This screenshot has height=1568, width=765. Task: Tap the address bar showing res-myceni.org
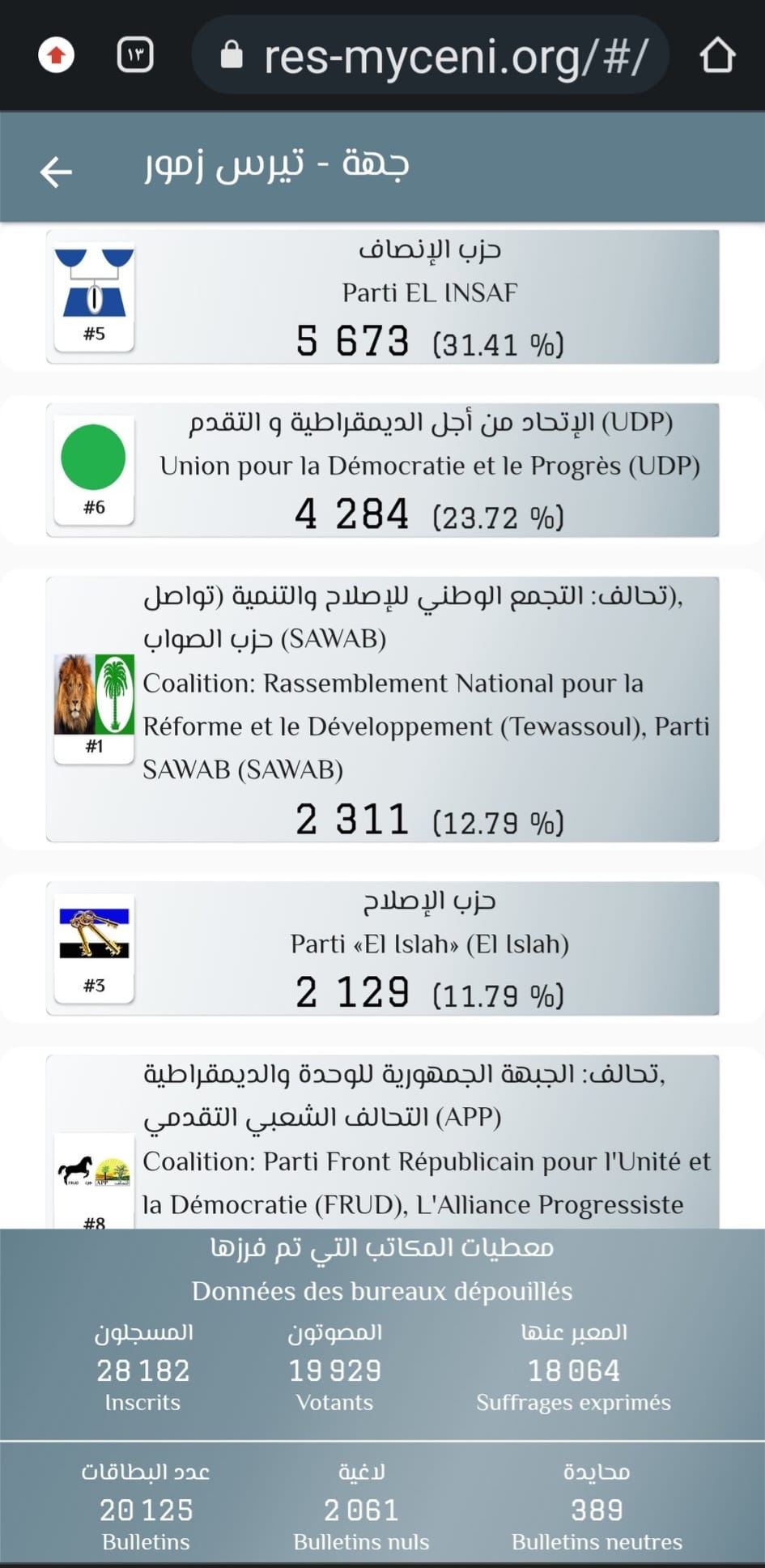pos(429,54)
